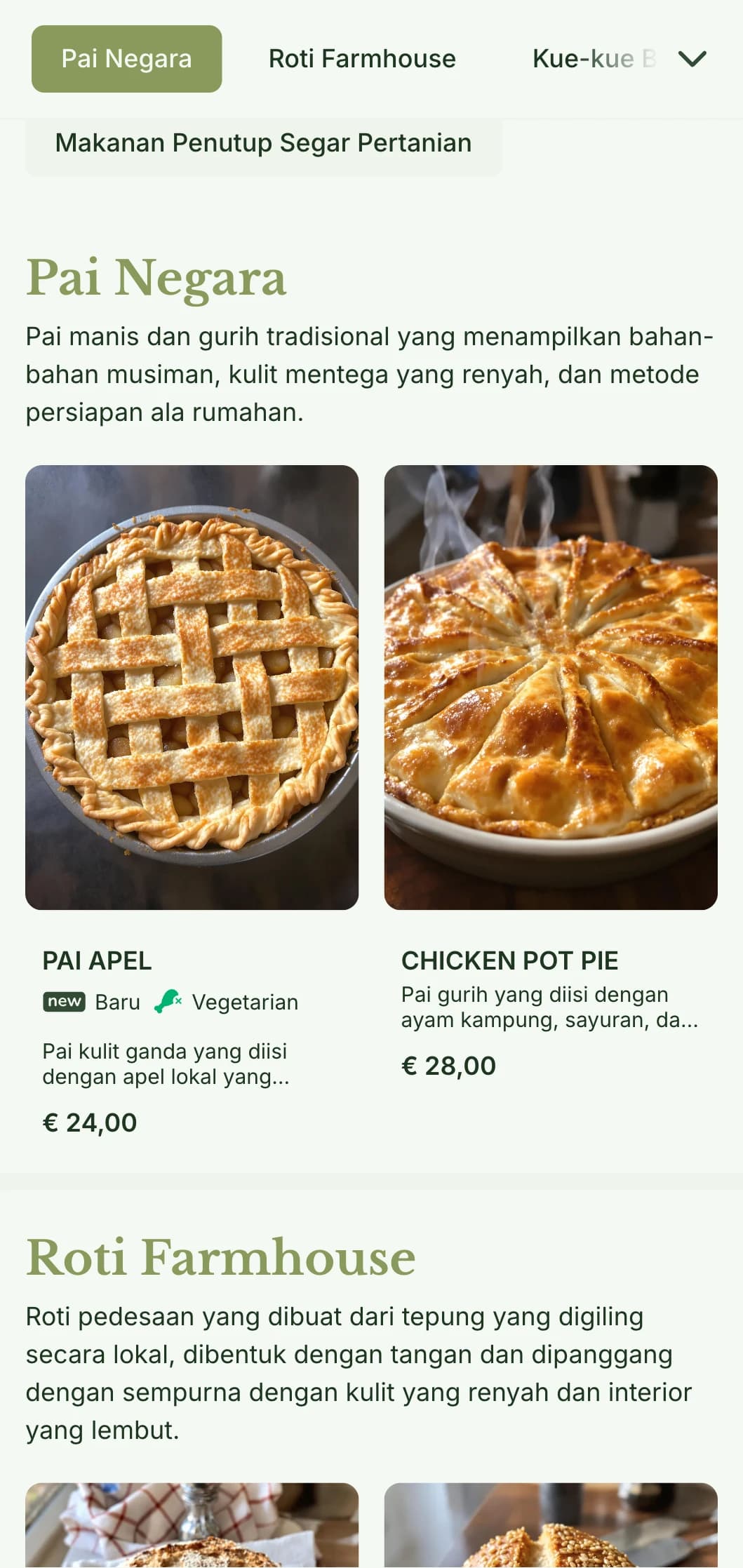Enable the Makanan Penutup Segar Pertanian filter chip

coord(263,142)
